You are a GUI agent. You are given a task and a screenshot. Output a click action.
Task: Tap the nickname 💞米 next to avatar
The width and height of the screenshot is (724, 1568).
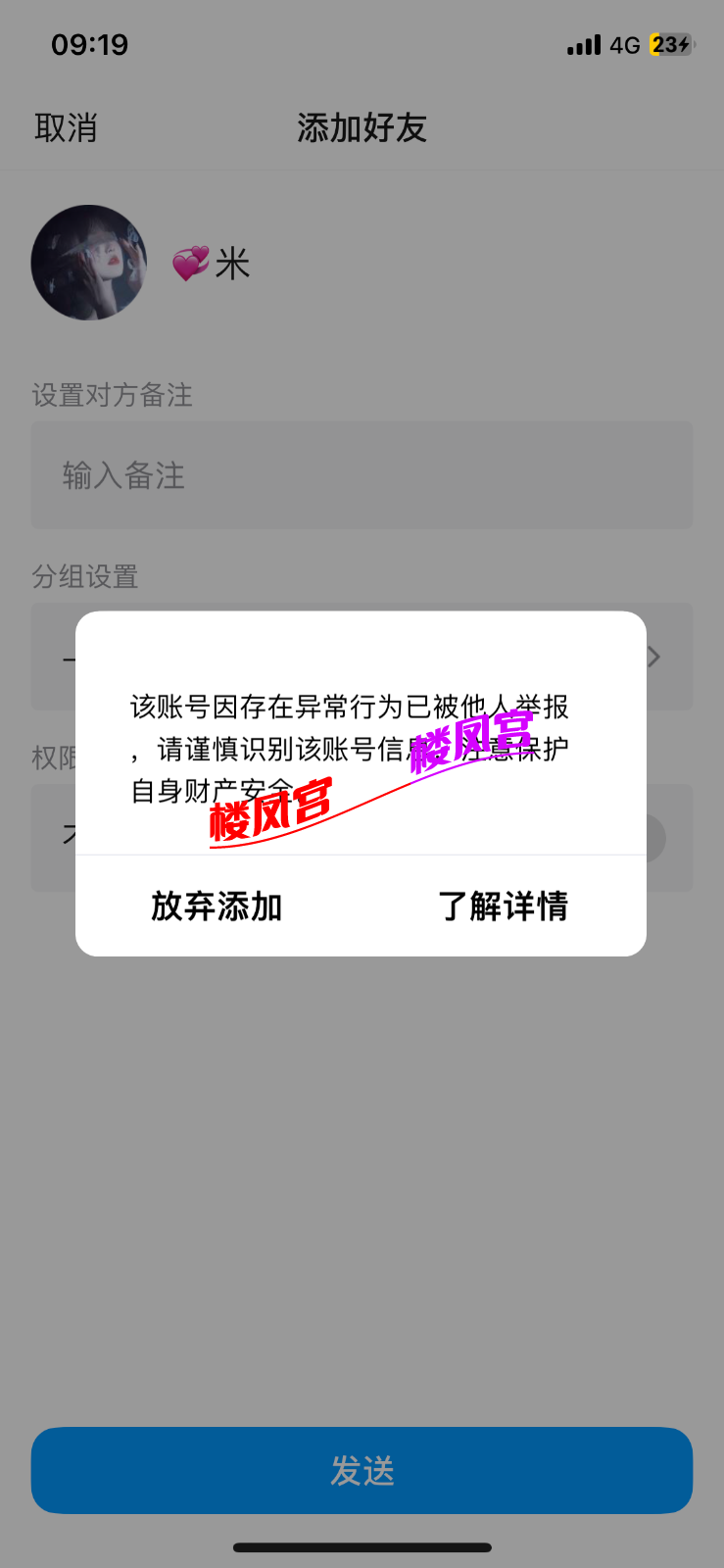click(213, 262)
